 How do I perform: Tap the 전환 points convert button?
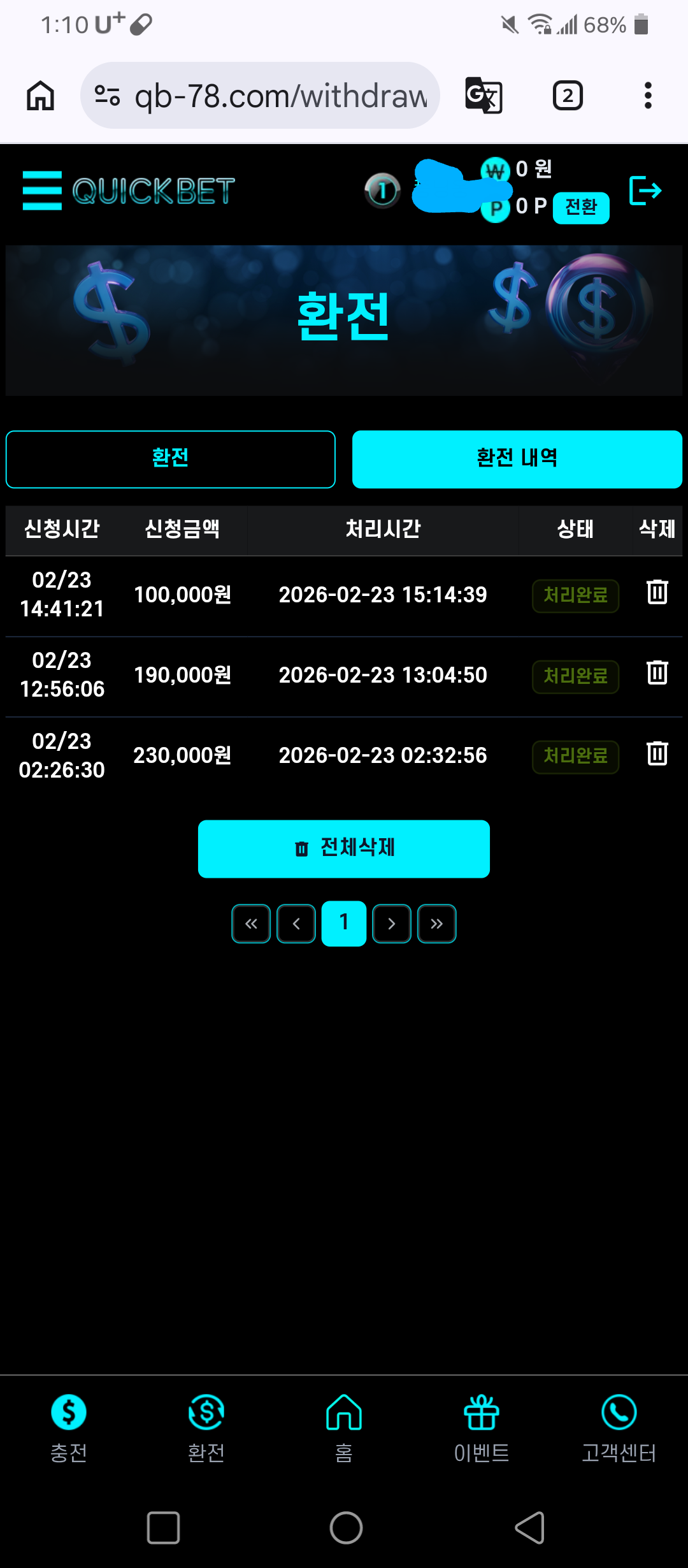click(580, 207)
